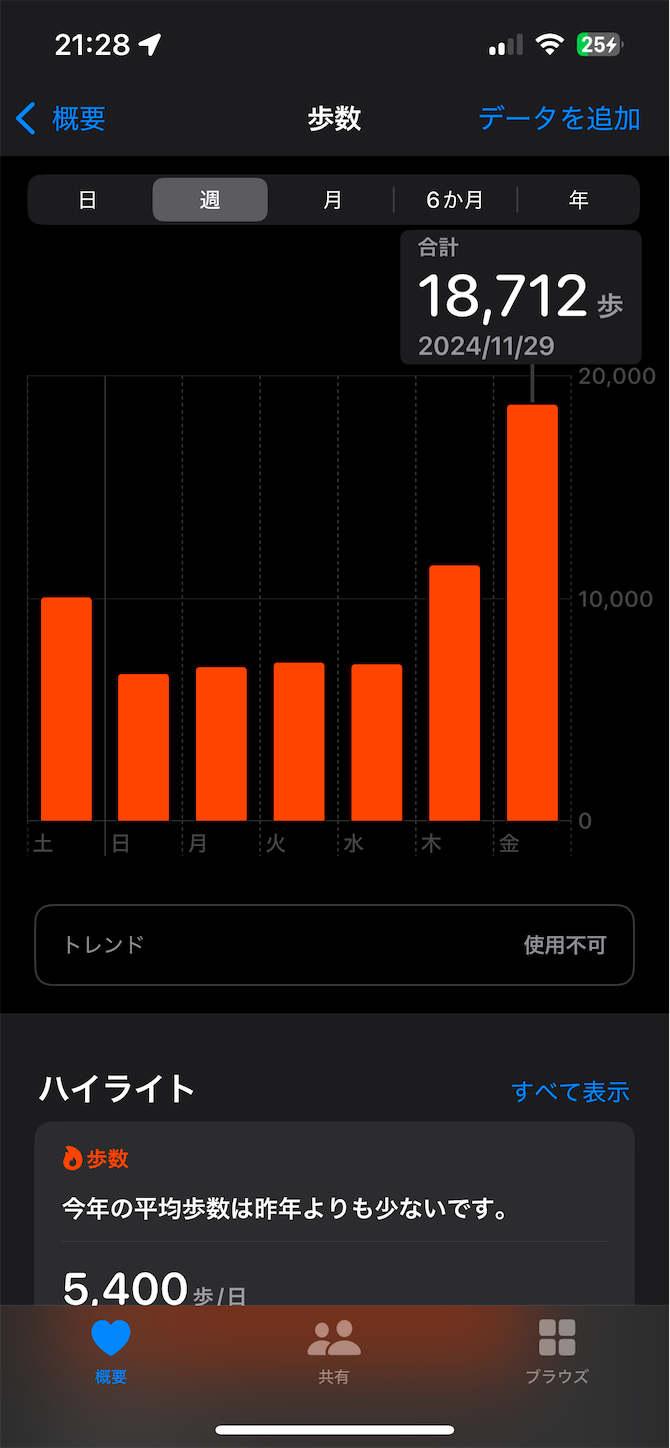Open the 概要 bottom tab
Image resolution: width=670 pixels, height=1448 pixels.
pyautogui.click(x=111, y=1352)
